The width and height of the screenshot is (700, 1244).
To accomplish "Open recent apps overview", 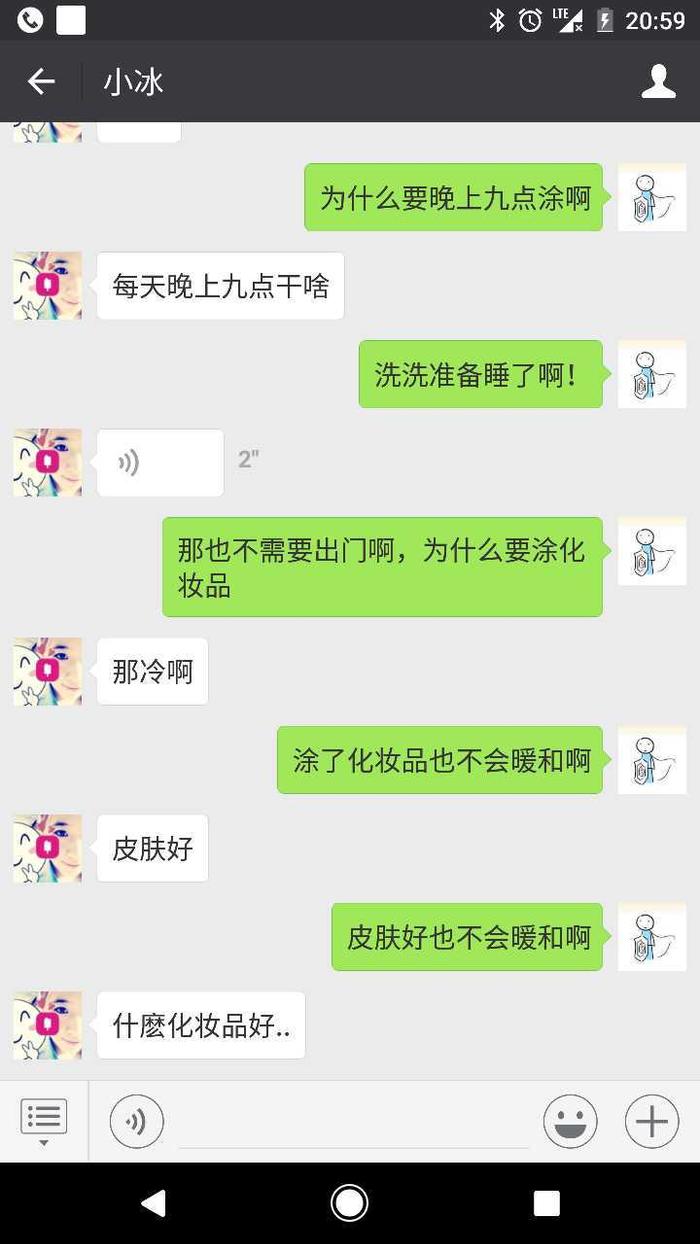I will click(546, 1203).
